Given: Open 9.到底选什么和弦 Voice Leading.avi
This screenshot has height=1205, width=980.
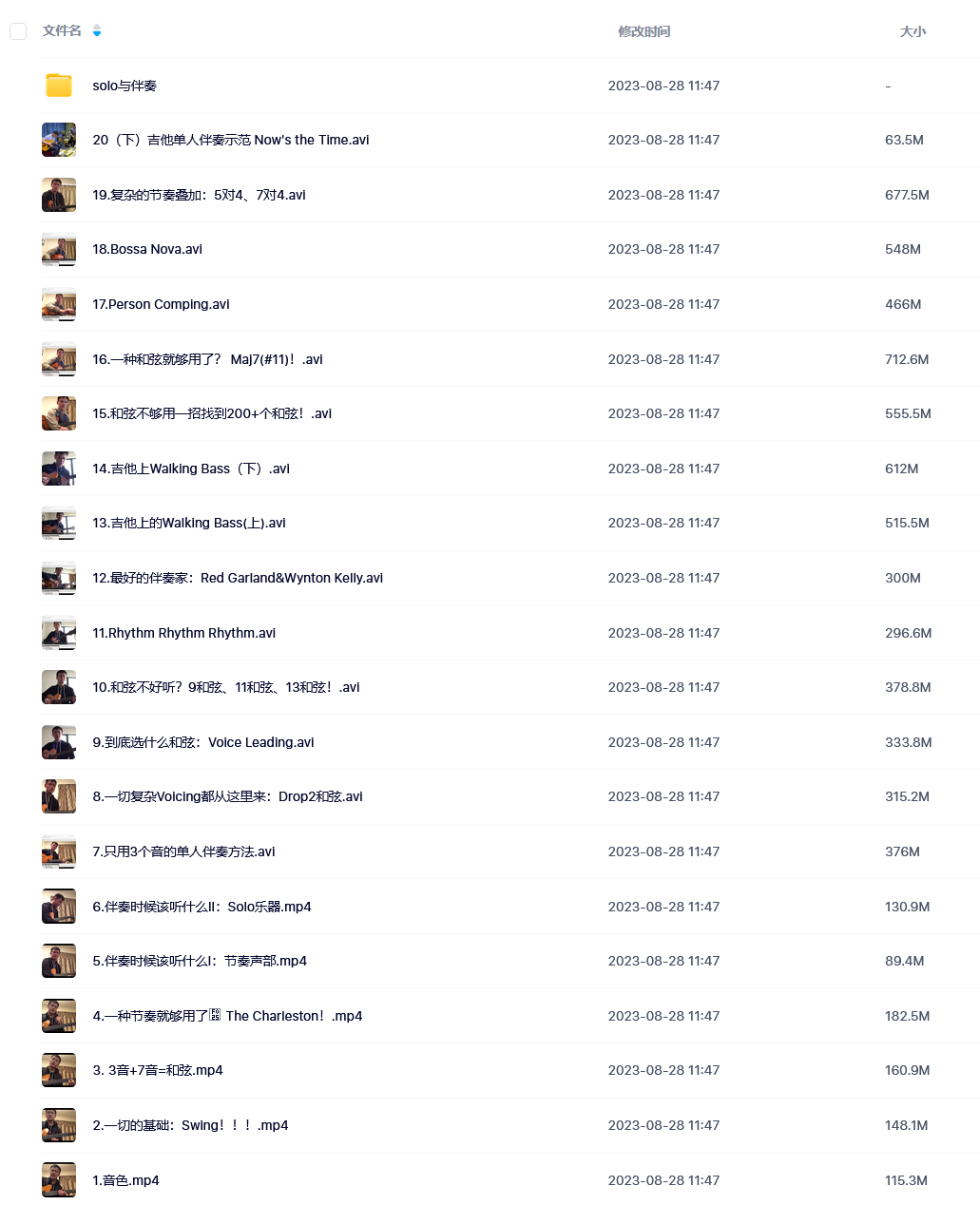Looking at the screenshot, I should pyautogui.click(x=202, y=742).
